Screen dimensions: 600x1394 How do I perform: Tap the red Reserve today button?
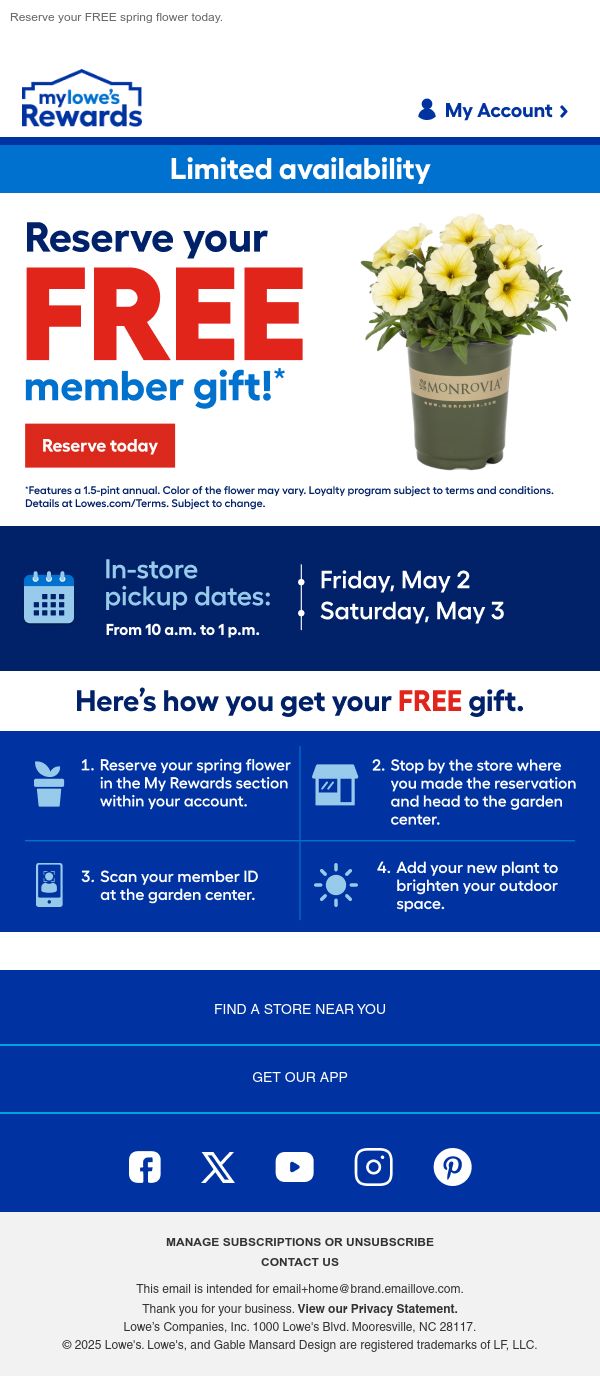[x=100, y=446]
